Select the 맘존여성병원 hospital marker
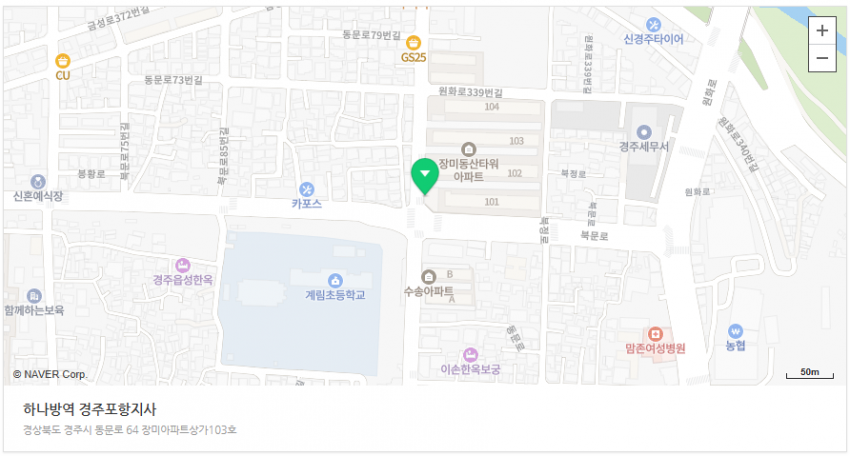Viewport: 850px width, 456px height. click(x=655, y=333)
